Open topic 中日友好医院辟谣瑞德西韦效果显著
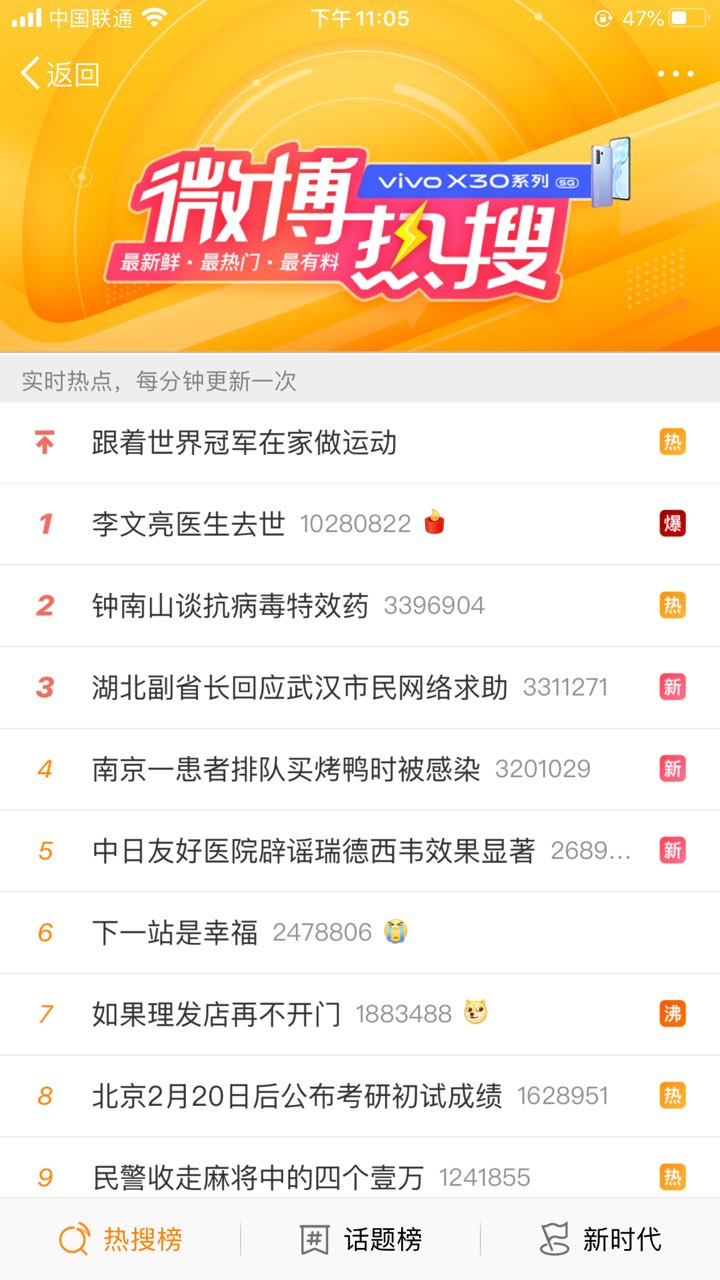This screenshot has height=1280, width=720. point(360,852)
